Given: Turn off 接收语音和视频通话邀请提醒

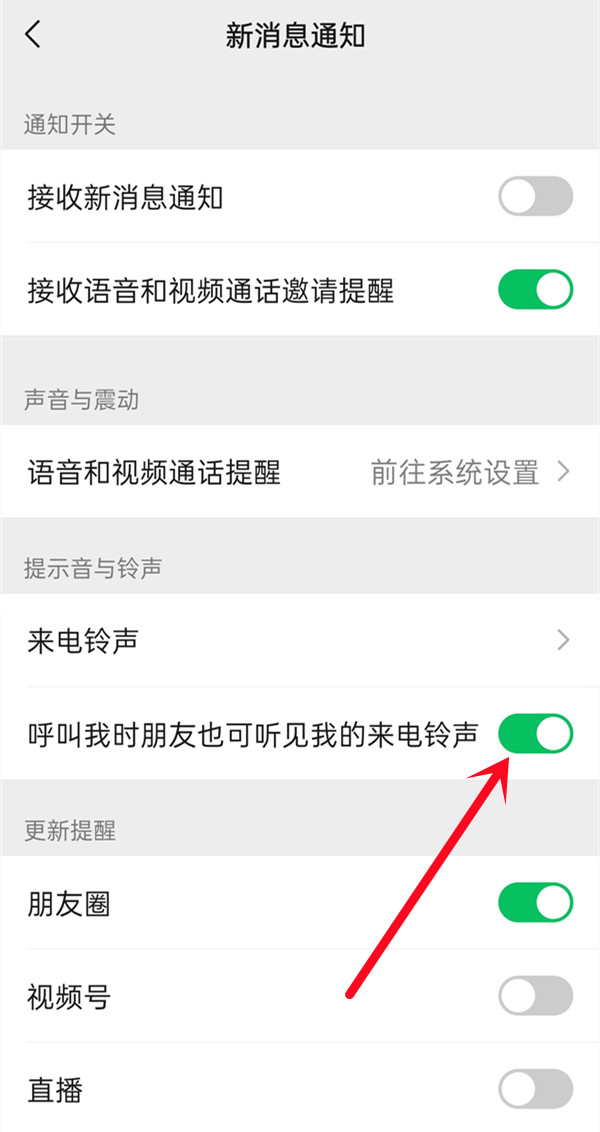Looking at the screenshot, I should click(535, 290).
